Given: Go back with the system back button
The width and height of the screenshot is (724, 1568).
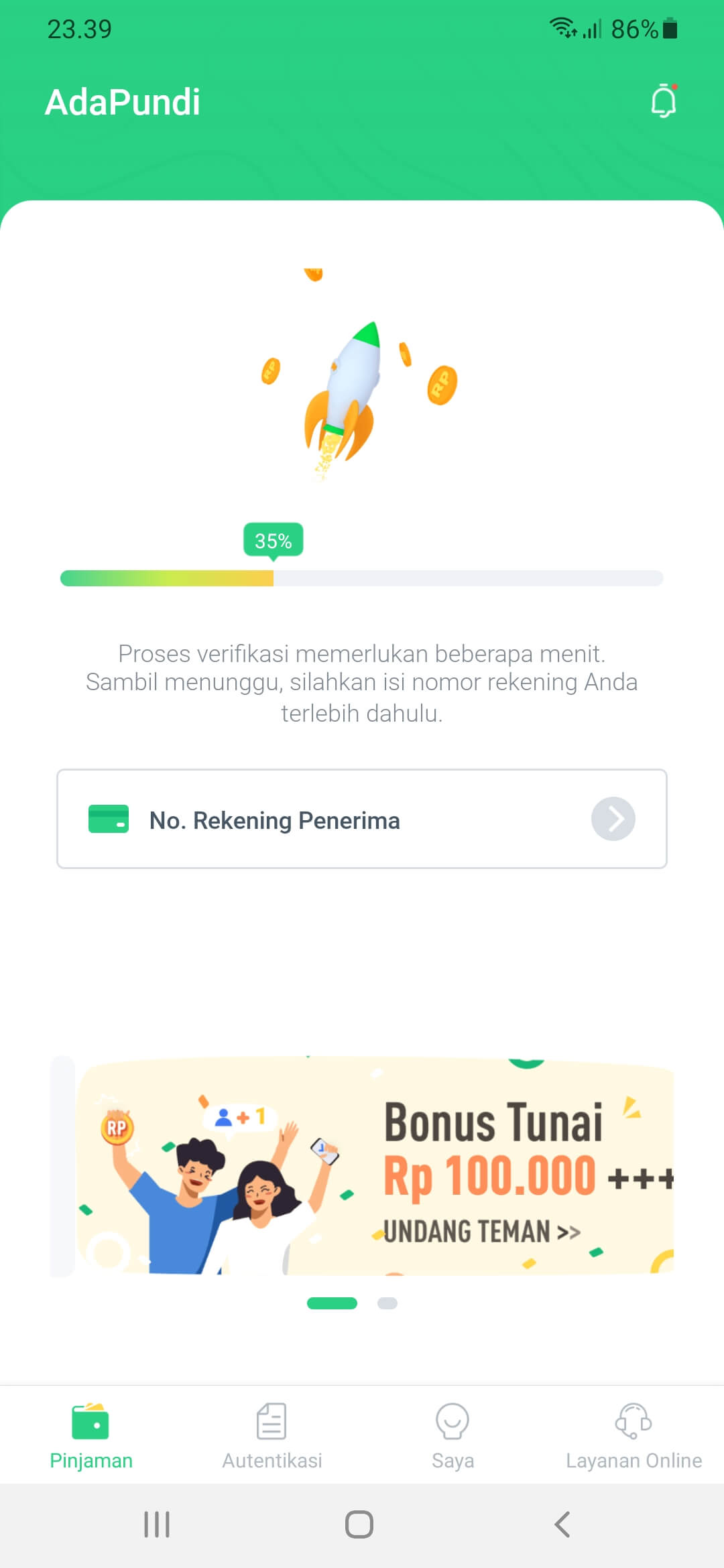Looking at the screenshot, I should 562,1524.
